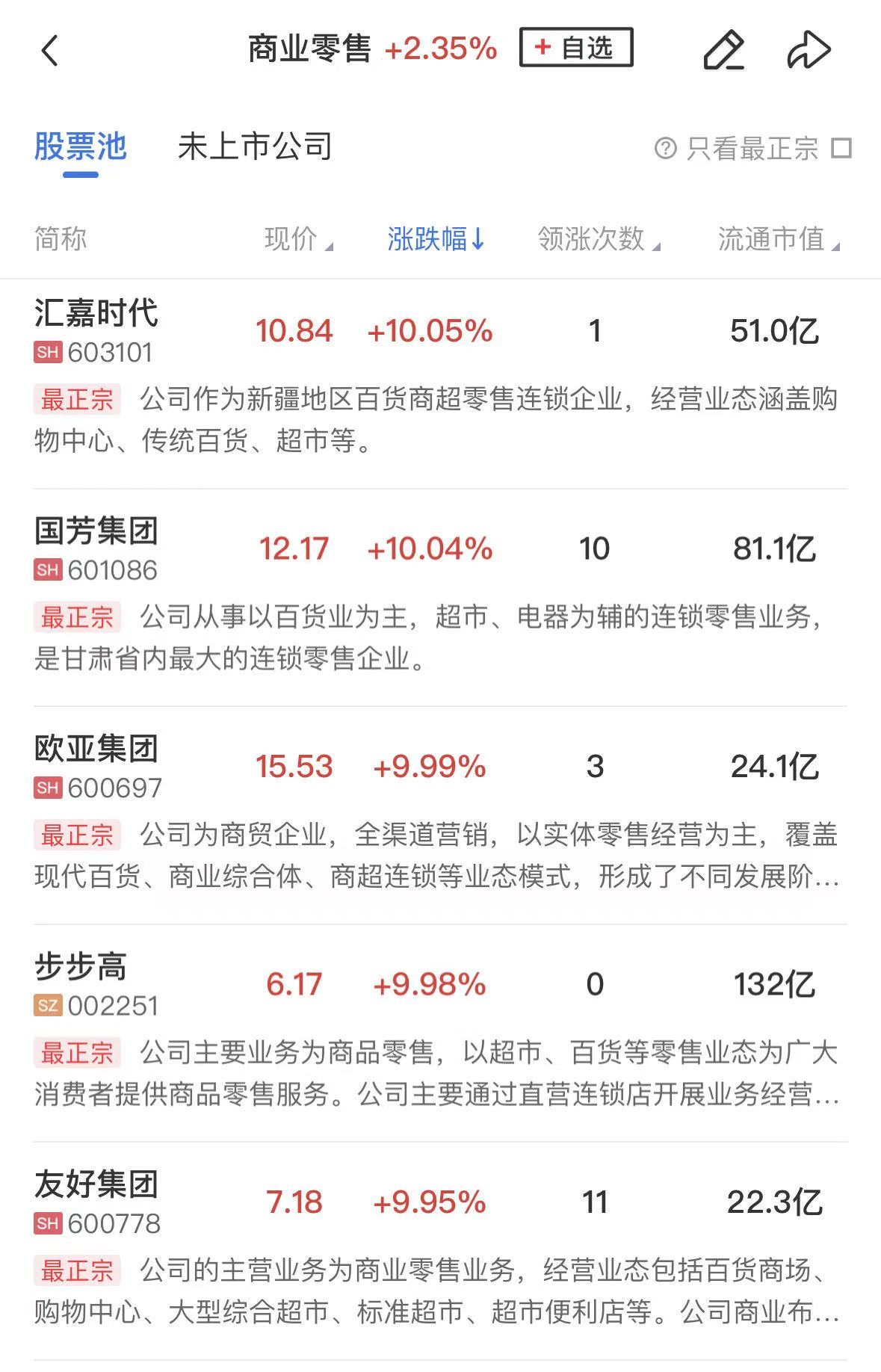
Task: Check the 只看最正宗 checkbox
Action: [x=841, y=148]
